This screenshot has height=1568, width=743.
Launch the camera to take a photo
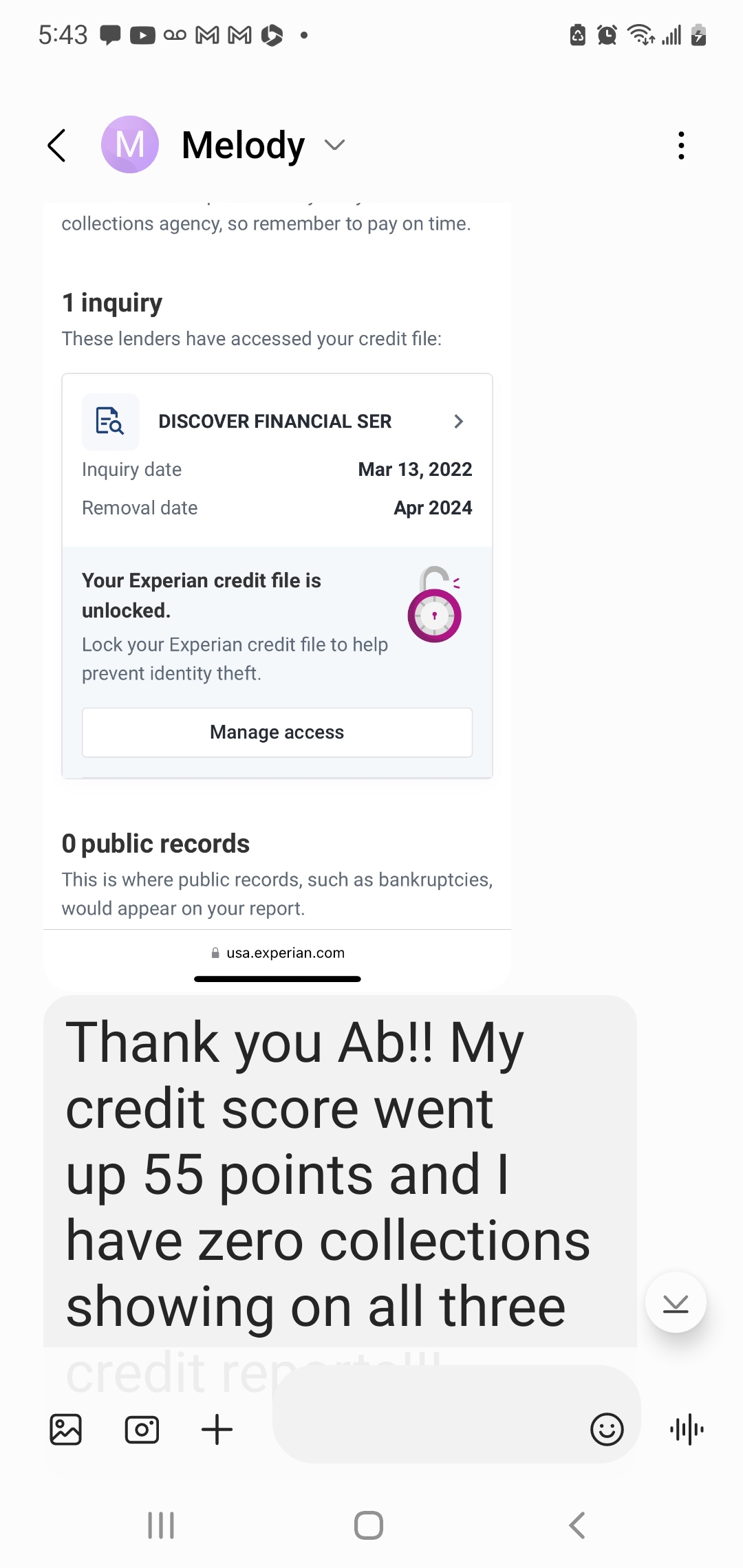[x=142, y=1430]
